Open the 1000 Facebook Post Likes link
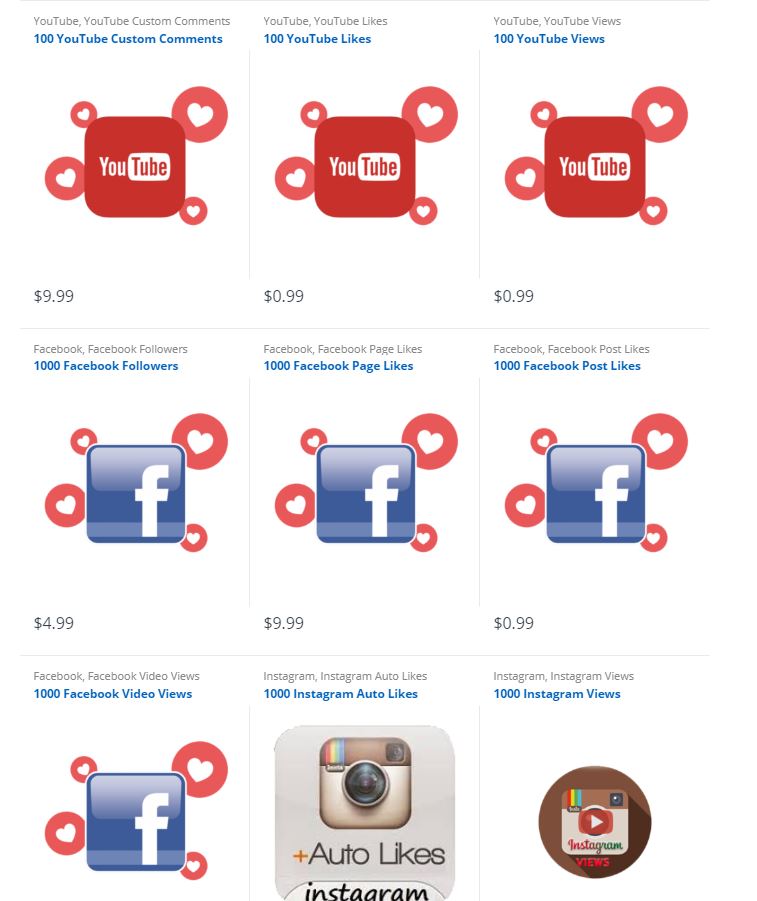The width and height of the screenshot is (757, 901). pyautogui.click(x=567, y=366)
